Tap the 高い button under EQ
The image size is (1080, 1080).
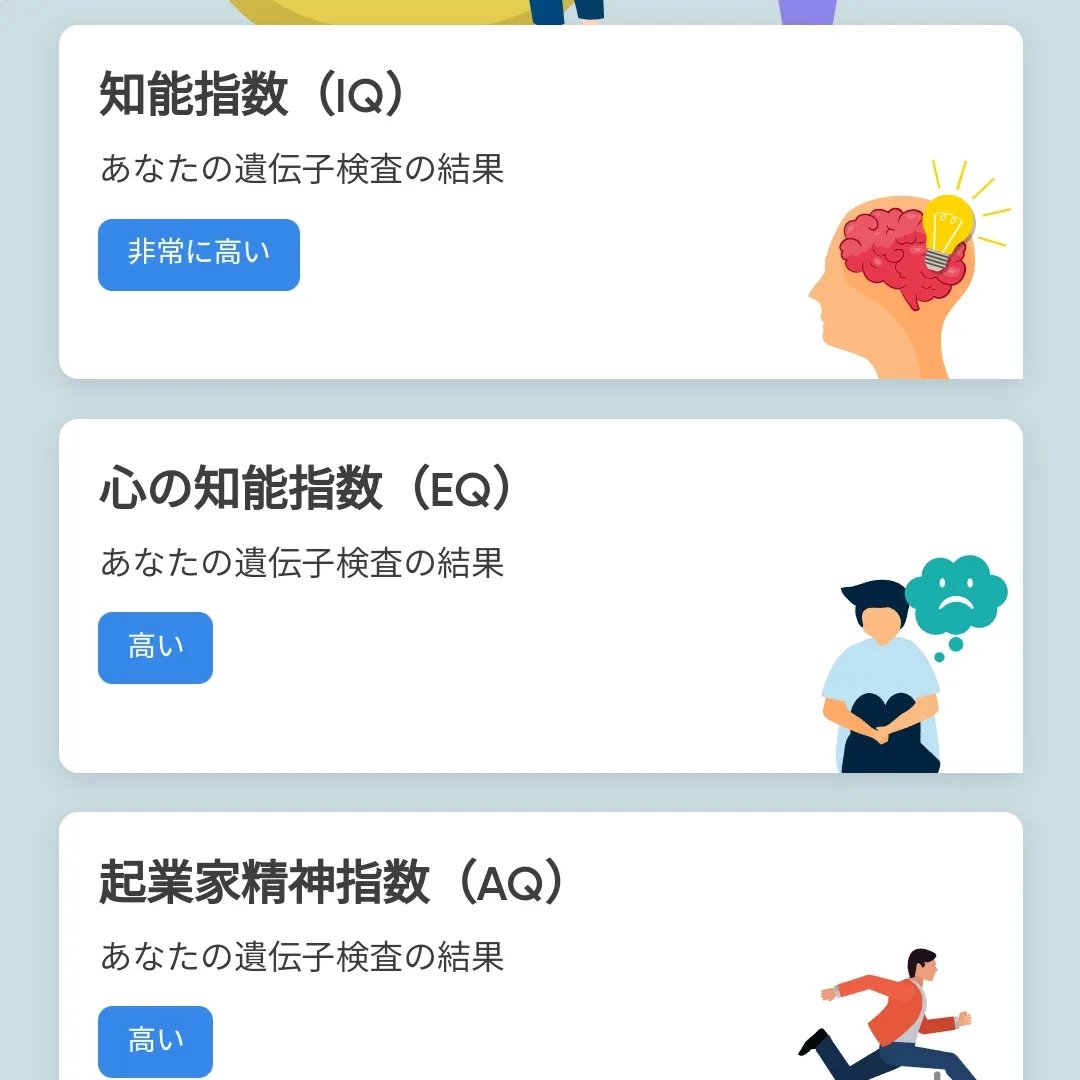coord(156,648)
